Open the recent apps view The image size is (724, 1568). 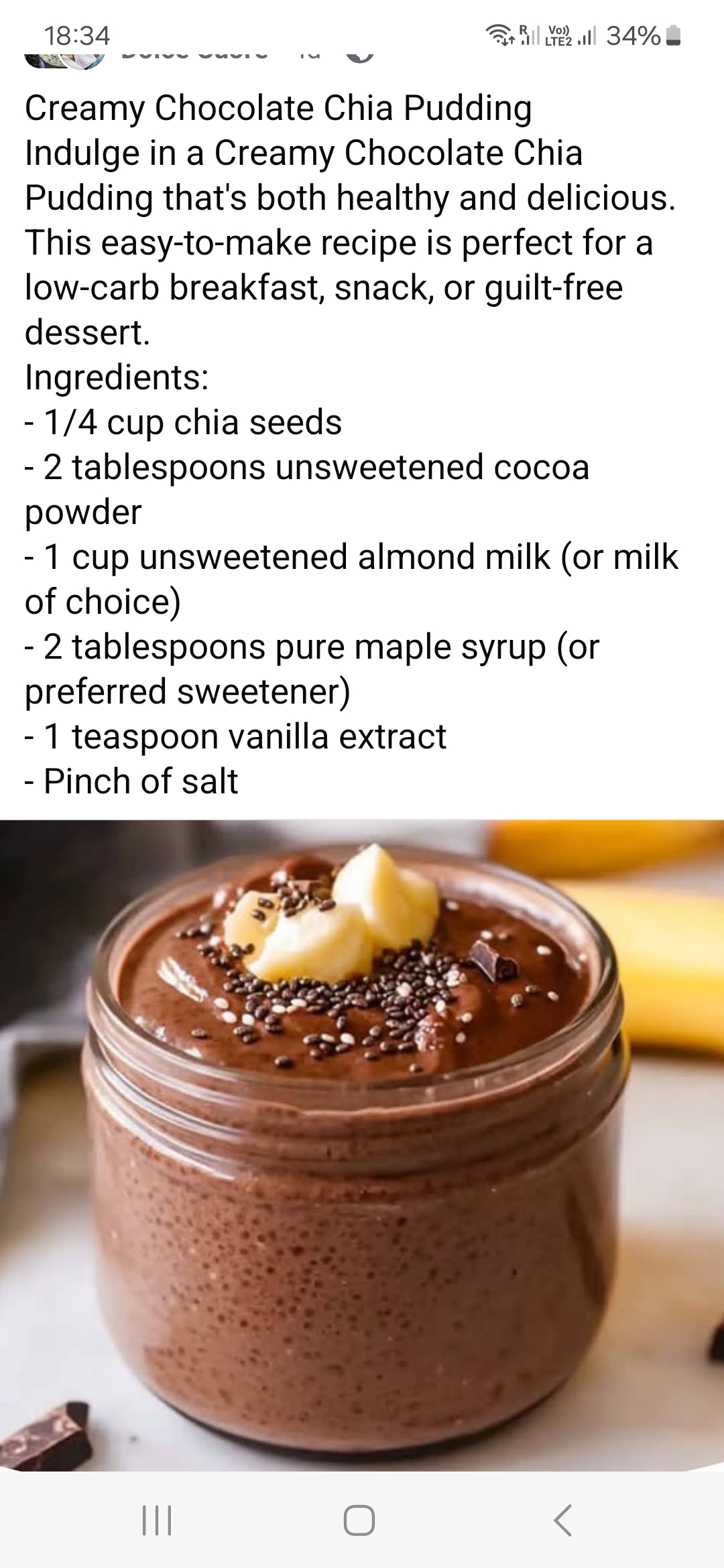coord(157,1520)
